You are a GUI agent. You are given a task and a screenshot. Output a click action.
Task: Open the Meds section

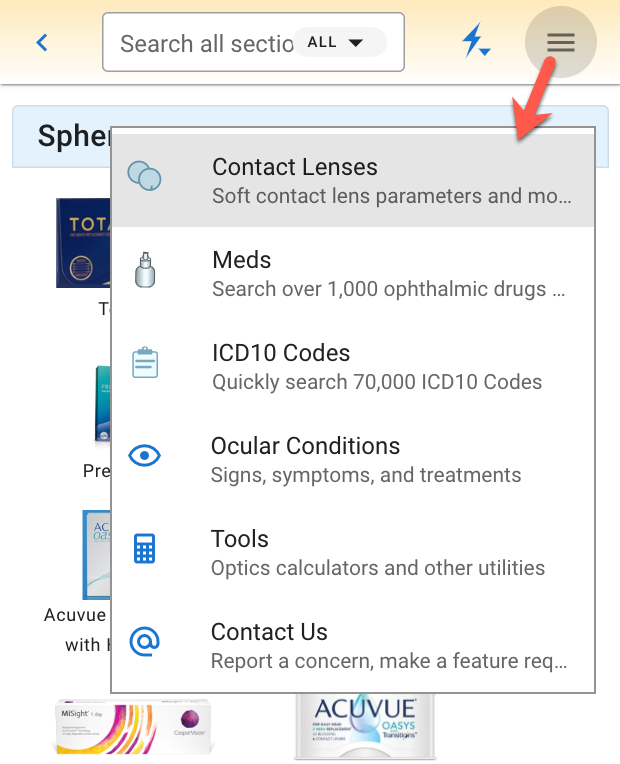point(353,273)
